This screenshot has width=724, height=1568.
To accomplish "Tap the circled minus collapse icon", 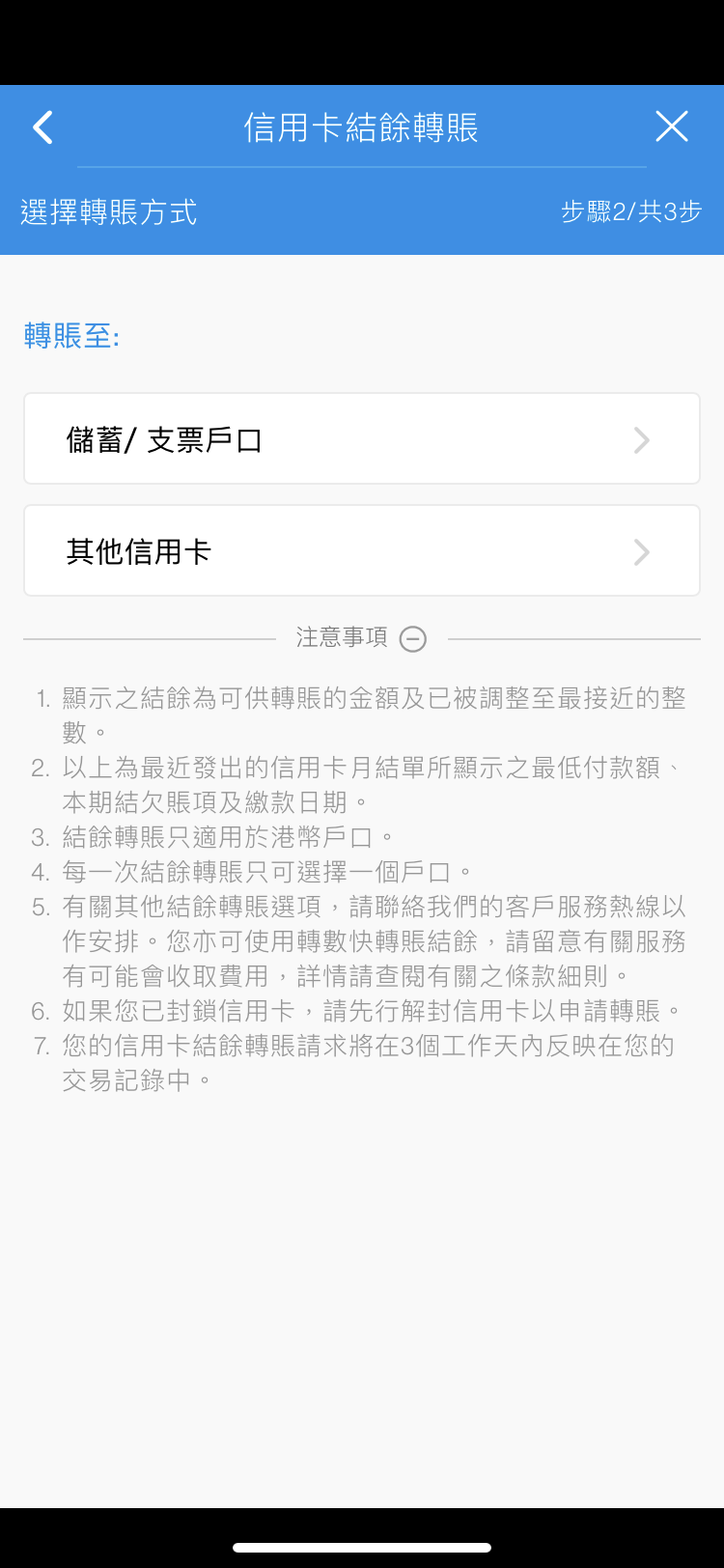I will [413, 639].
